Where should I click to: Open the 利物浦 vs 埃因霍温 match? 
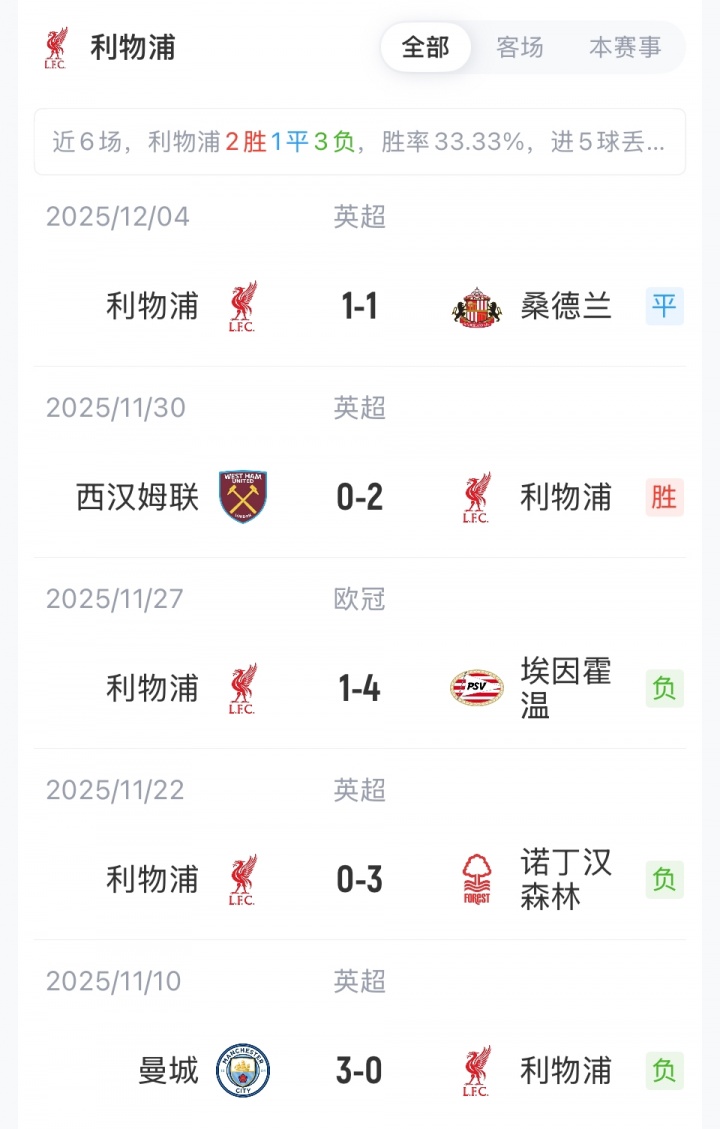click(x=360, y=688)
